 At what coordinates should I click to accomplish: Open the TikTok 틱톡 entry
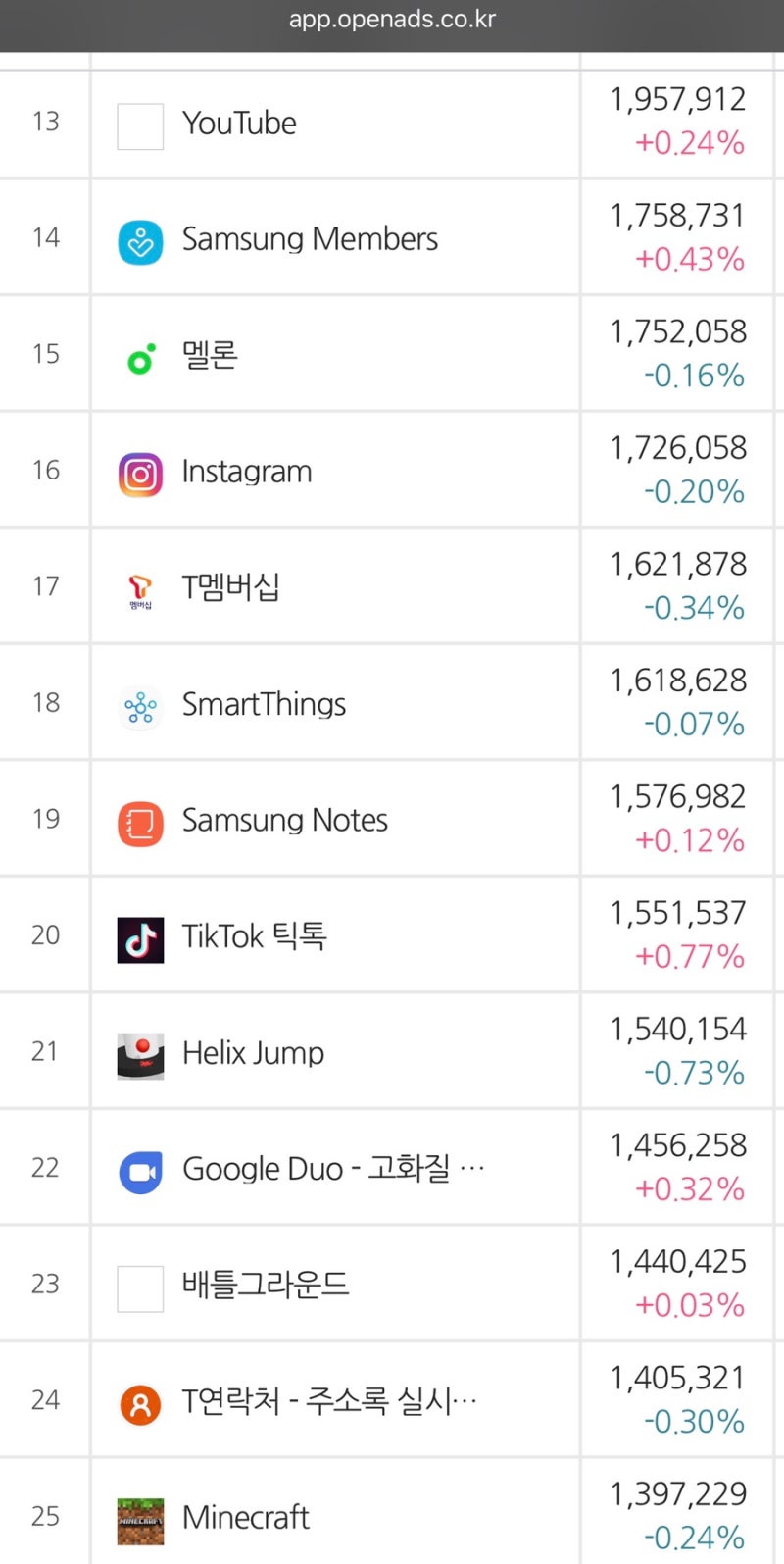click(x=392, y=935)
